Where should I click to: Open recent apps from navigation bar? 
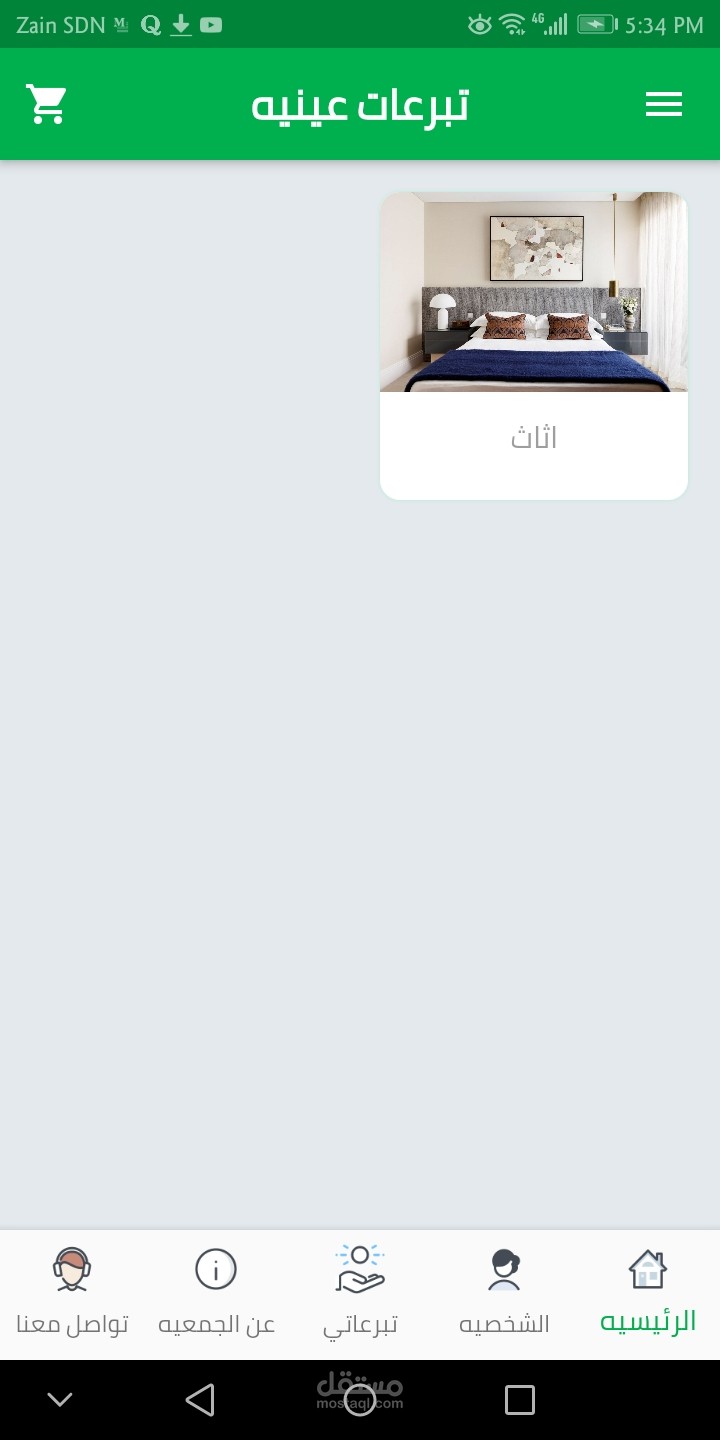pos(519,1400)
